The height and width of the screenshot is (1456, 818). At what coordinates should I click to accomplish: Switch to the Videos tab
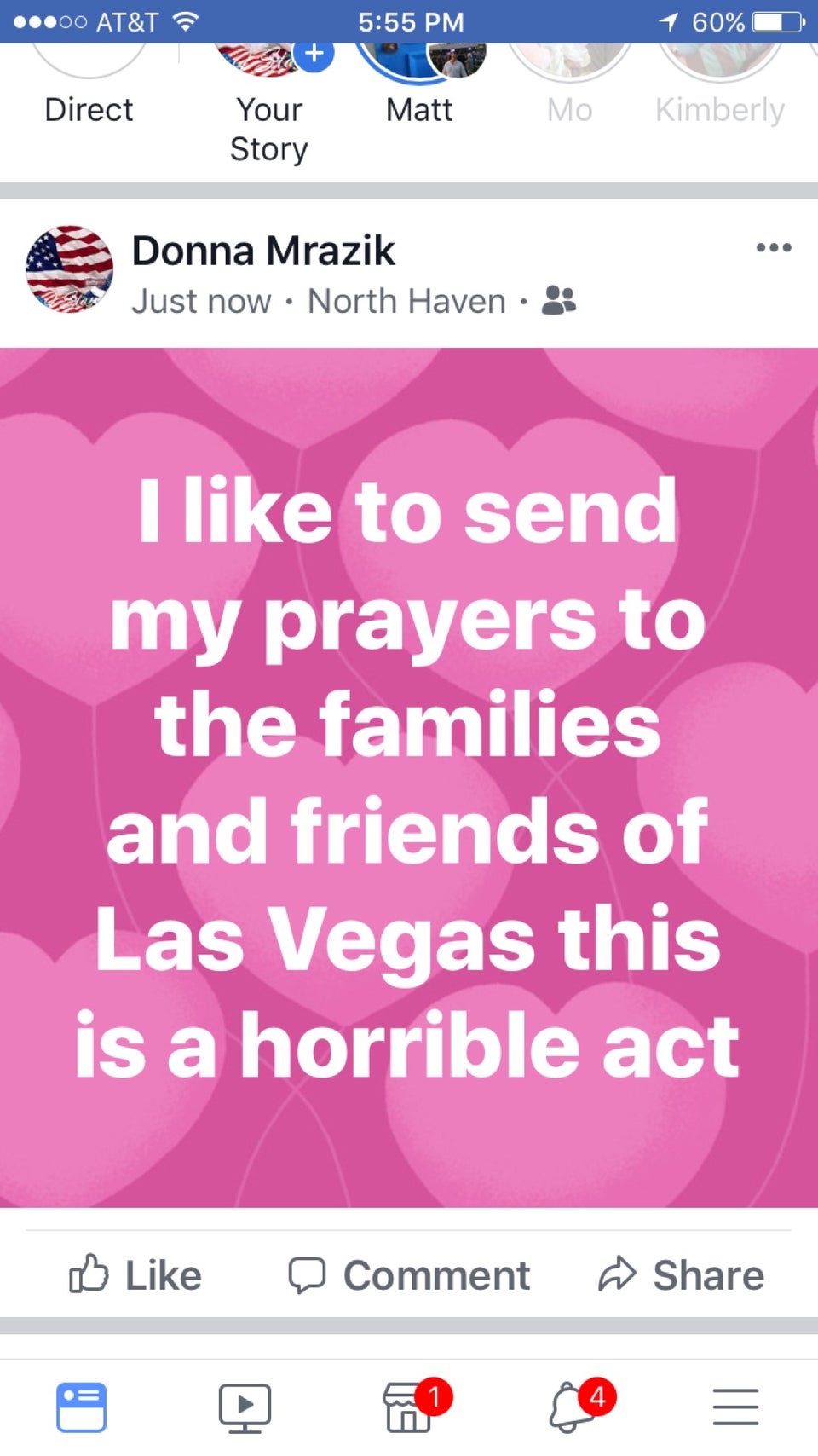click(x=245, y=1407)
